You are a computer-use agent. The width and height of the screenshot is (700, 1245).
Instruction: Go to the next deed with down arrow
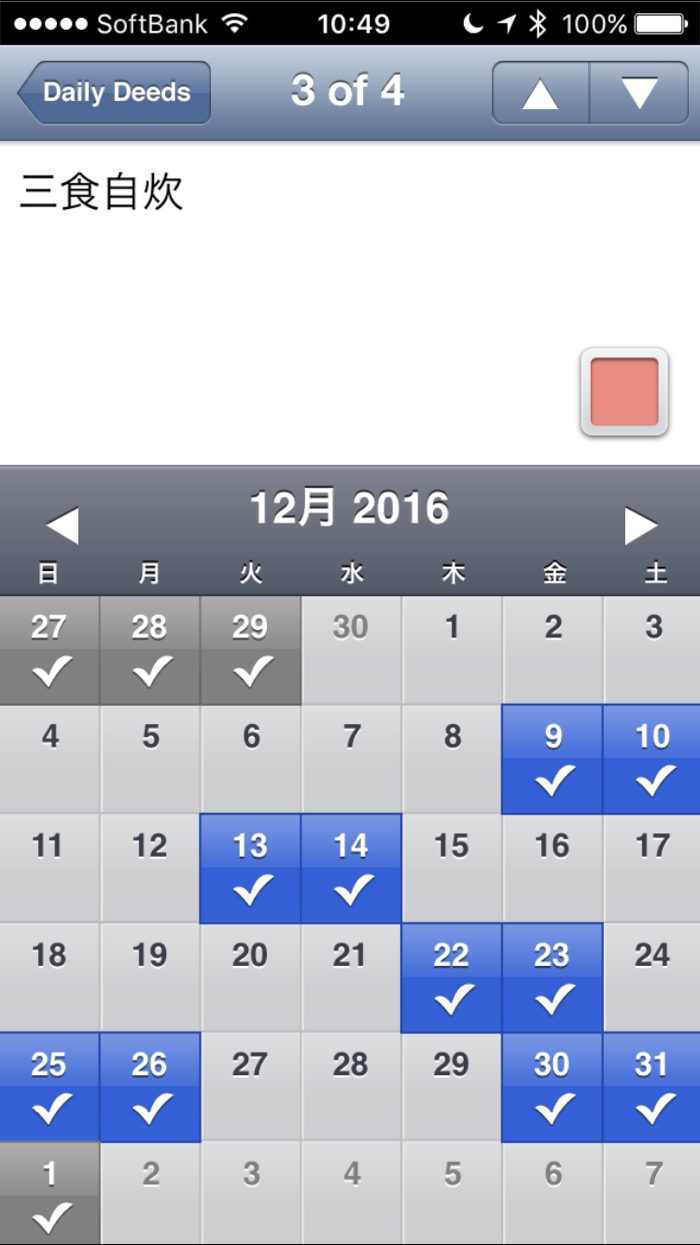[639, 93]
